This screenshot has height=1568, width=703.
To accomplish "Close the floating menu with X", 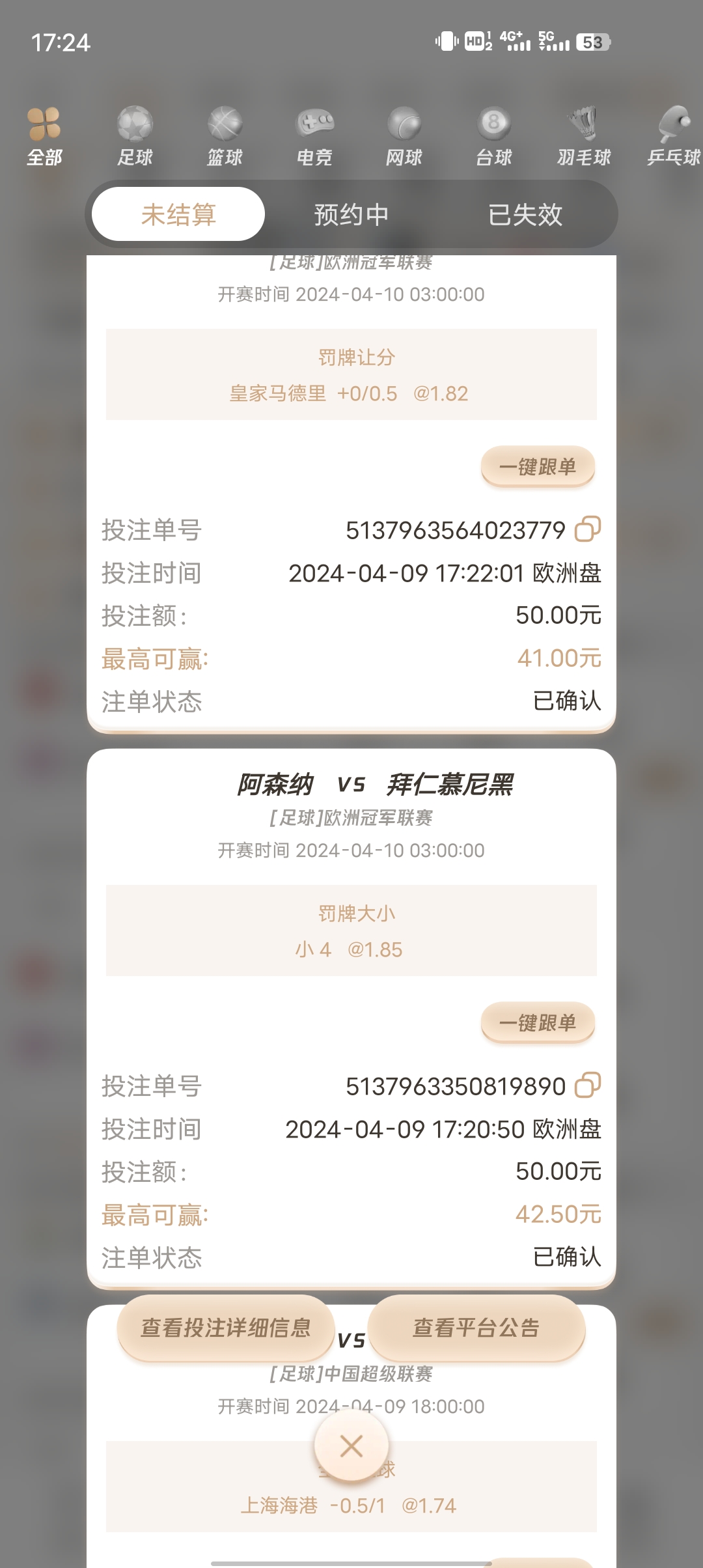I will pos(351,1446).
